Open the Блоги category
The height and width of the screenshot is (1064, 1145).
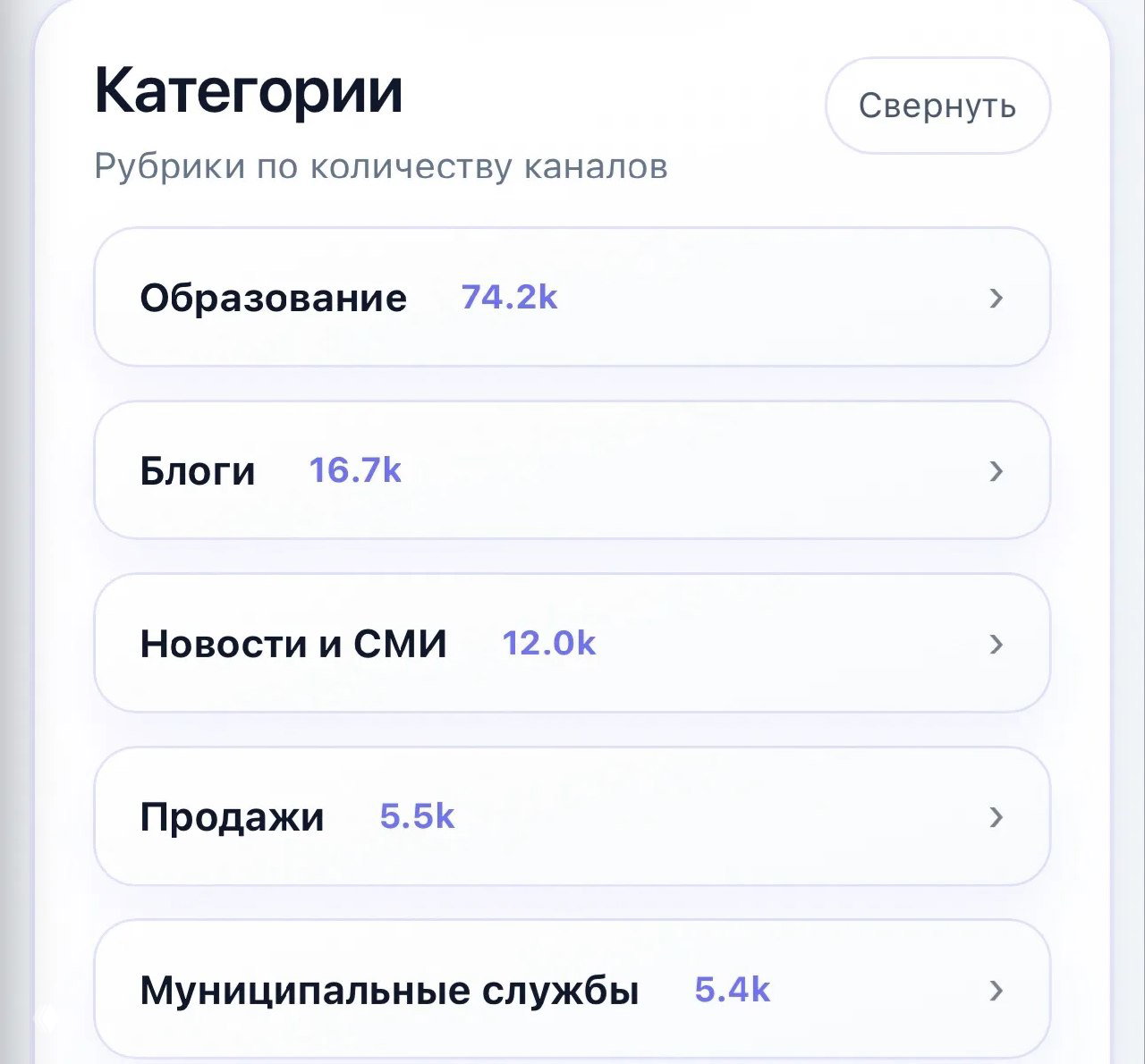coord(571,470)
